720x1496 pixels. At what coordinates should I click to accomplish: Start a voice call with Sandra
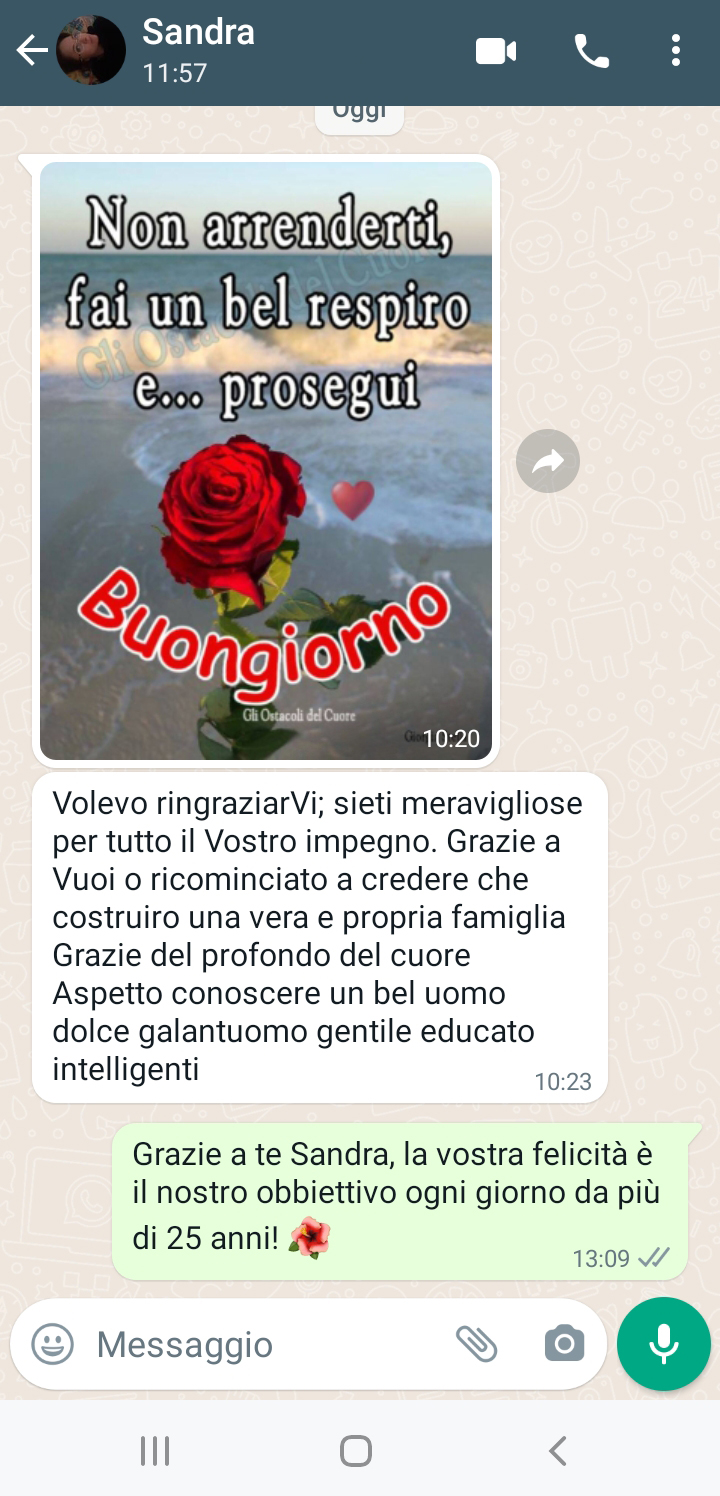click(x=591, y=51)
